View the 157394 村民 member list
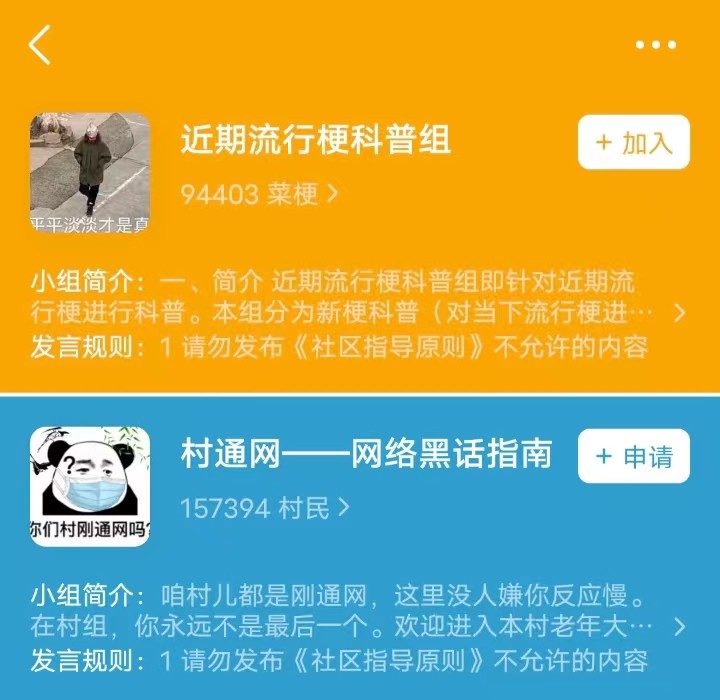720x700 pixels. 265,508
